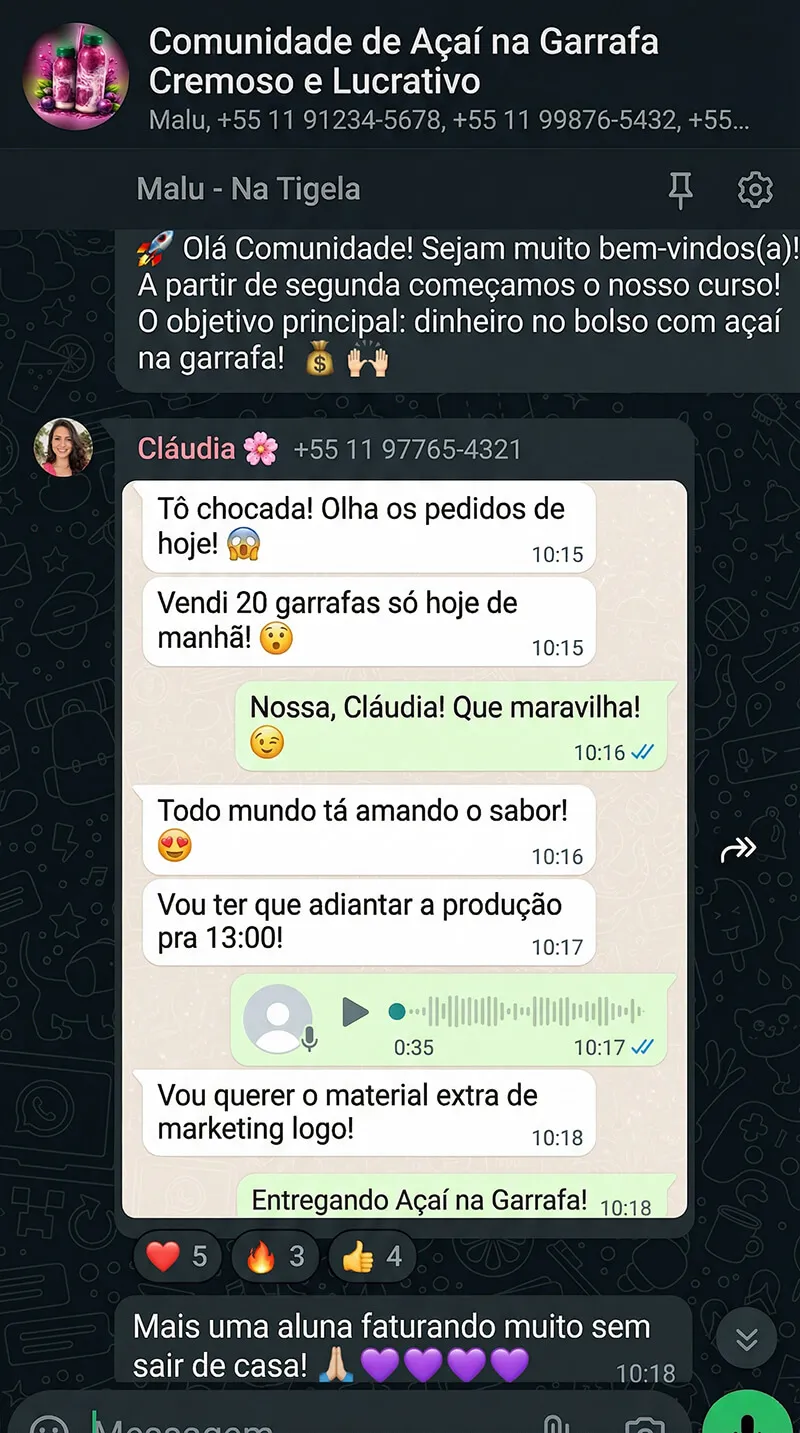Open the group info from the community avatar

click(76, 77)
